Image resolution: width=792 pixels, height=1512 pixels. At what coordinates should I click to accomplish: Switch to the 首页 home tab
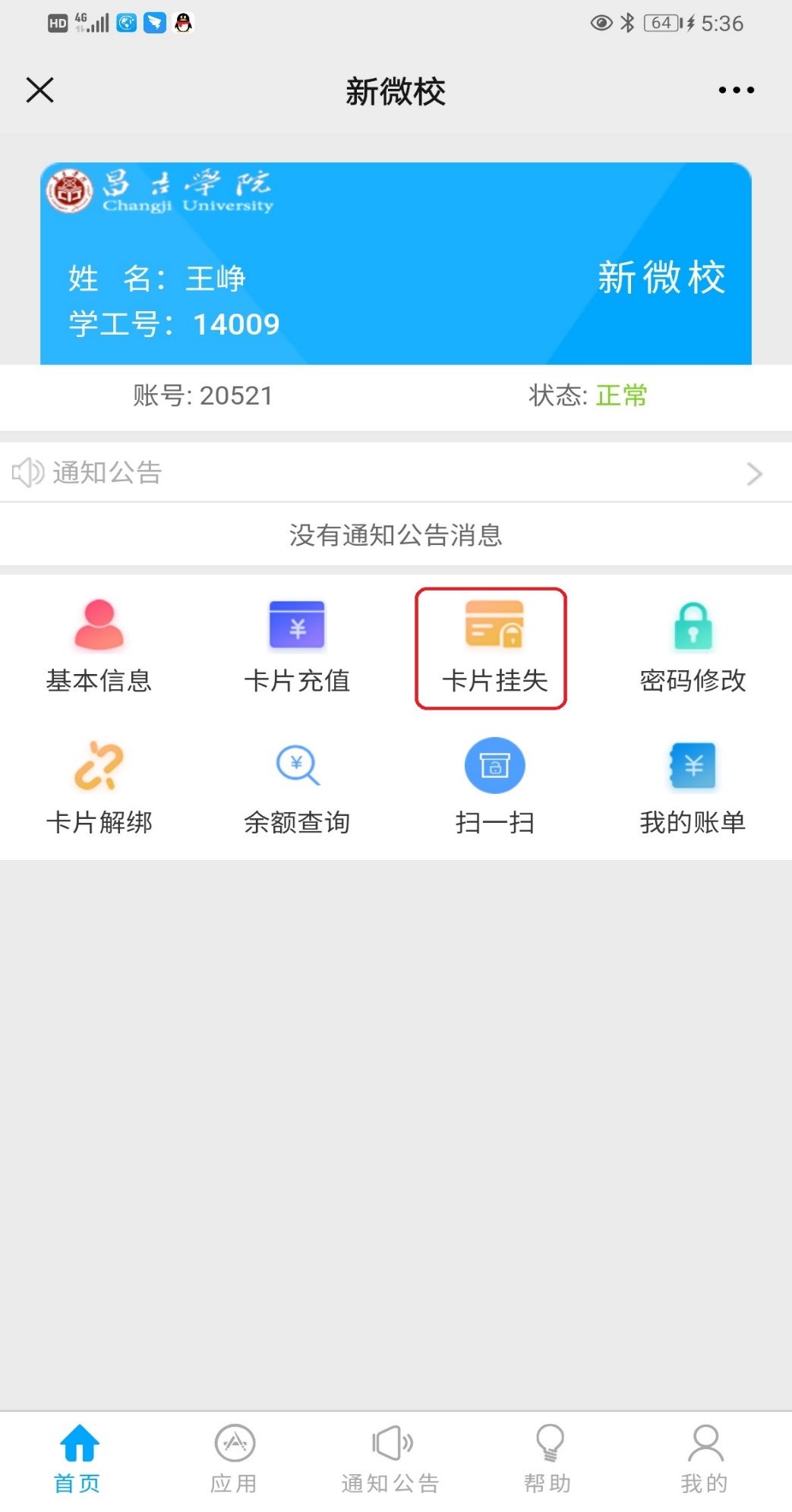pyautogui.click(x=78, y=1459)
